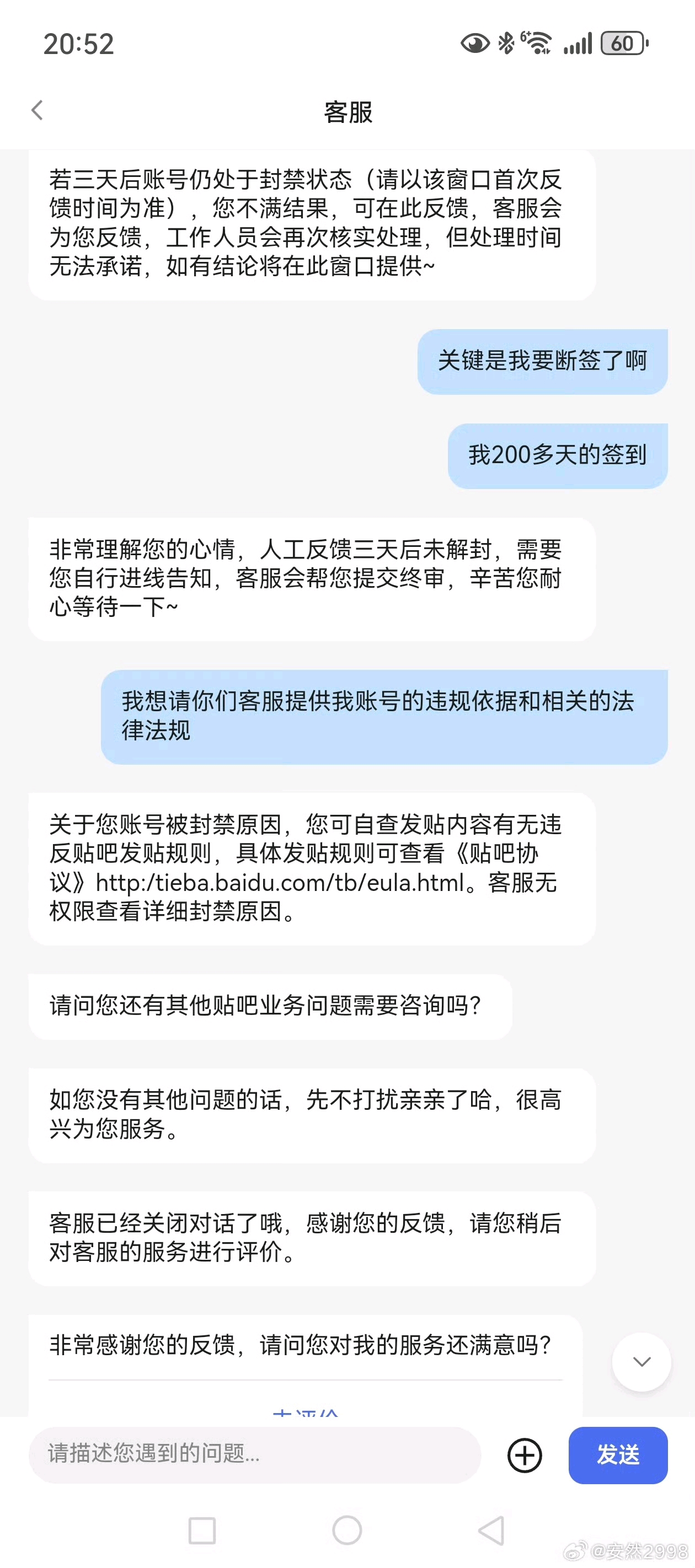Tap the 发送 send button
Image resolution: width=695 pixels, height=1568 pixels.
618,1455
